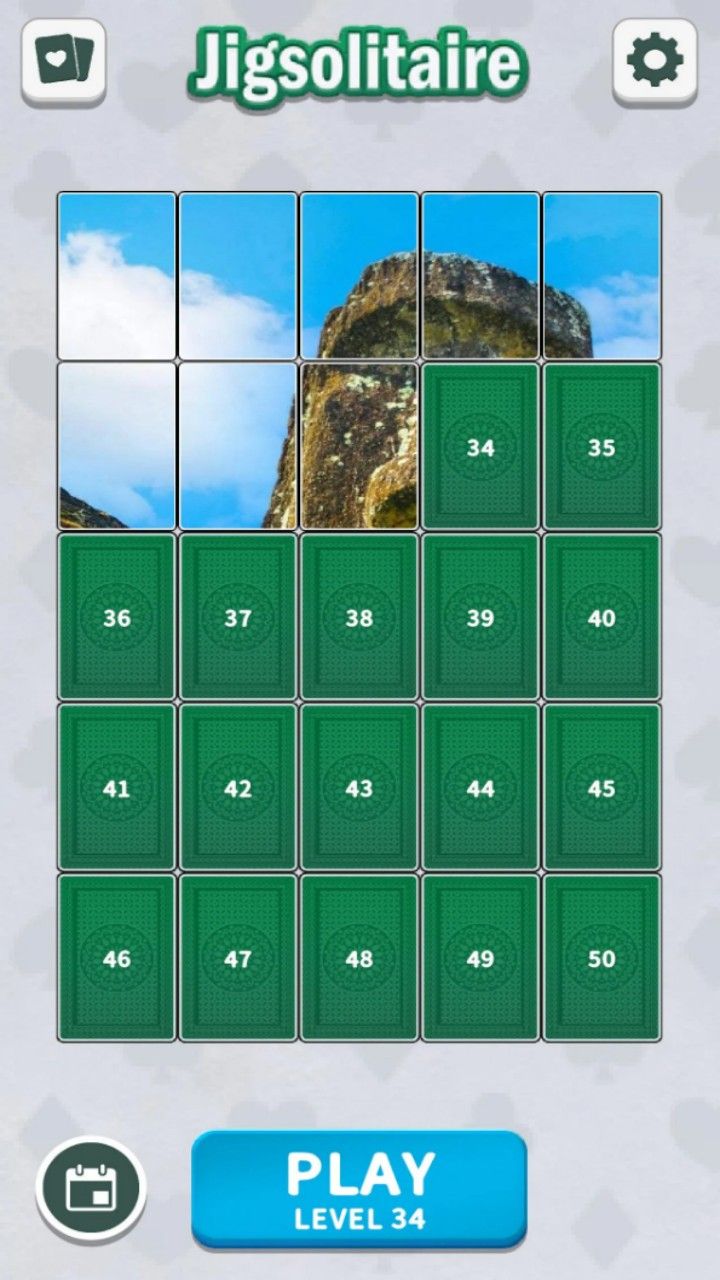Tap level card 40

pos(601,617)
